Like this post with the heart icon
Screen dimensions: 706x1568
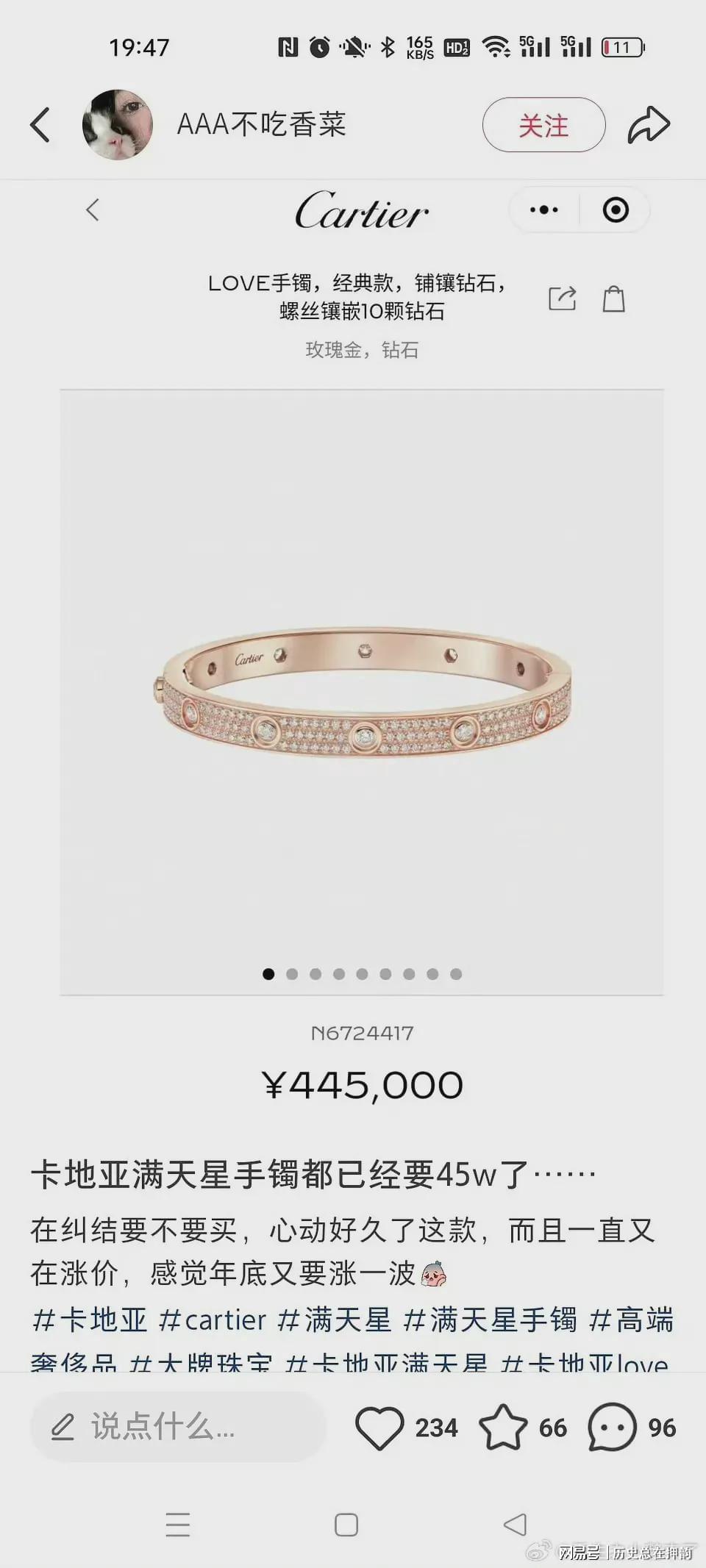[379, 1427]
